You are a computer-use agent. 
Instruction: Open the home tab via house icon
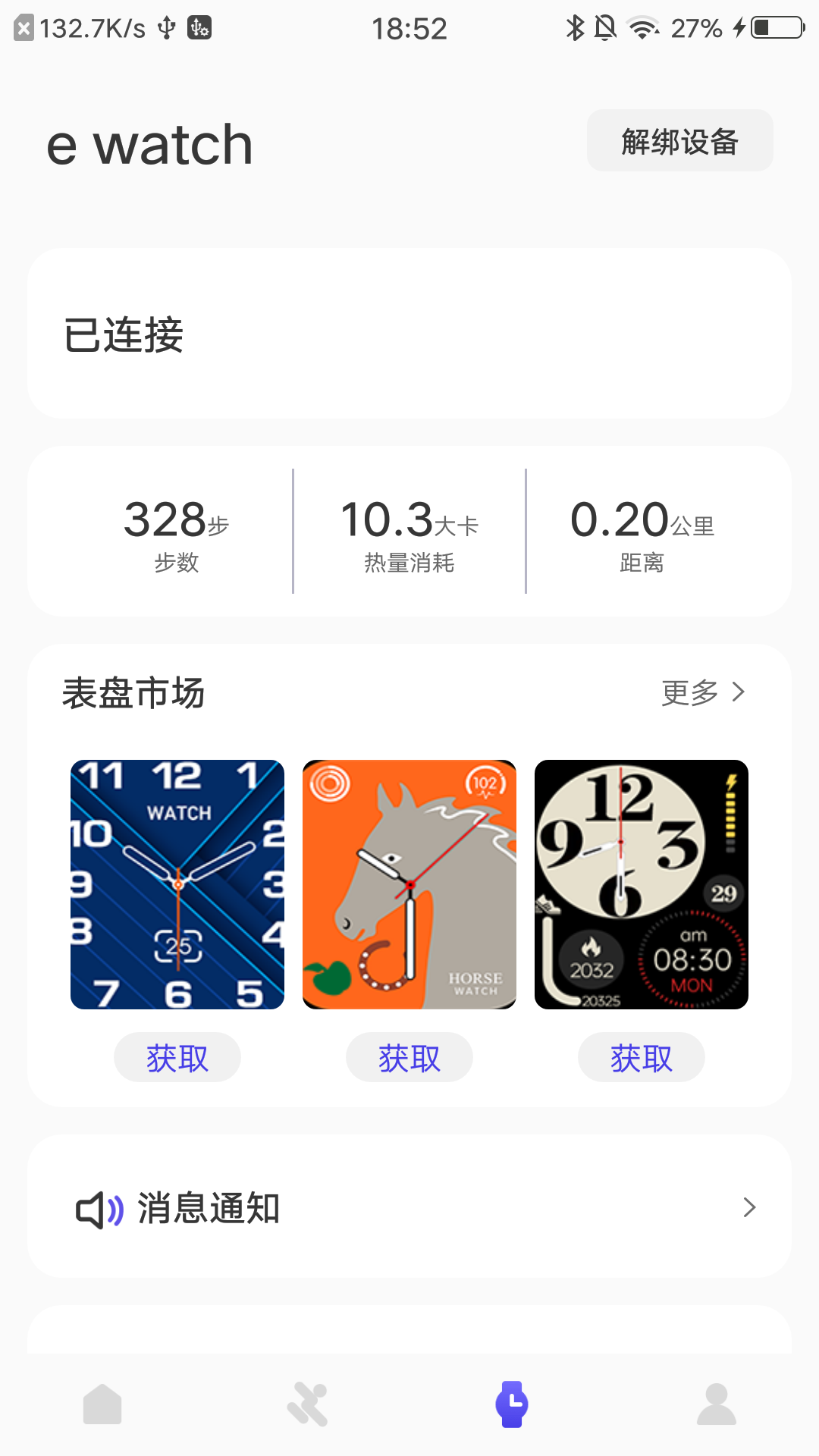pos(102,1404)
